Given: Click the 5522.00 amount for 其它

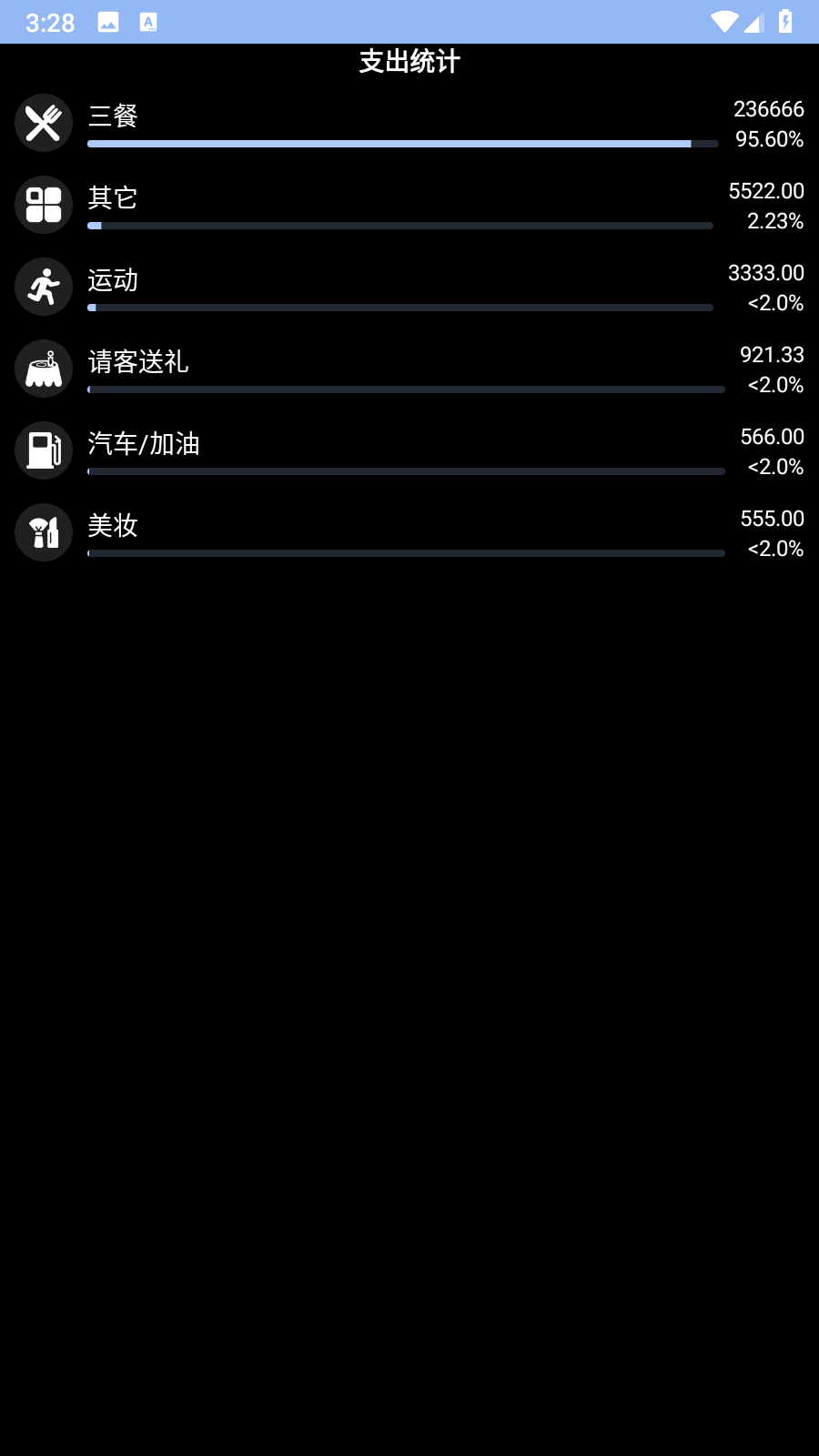Looking at the screenshot, I should 765,191.
